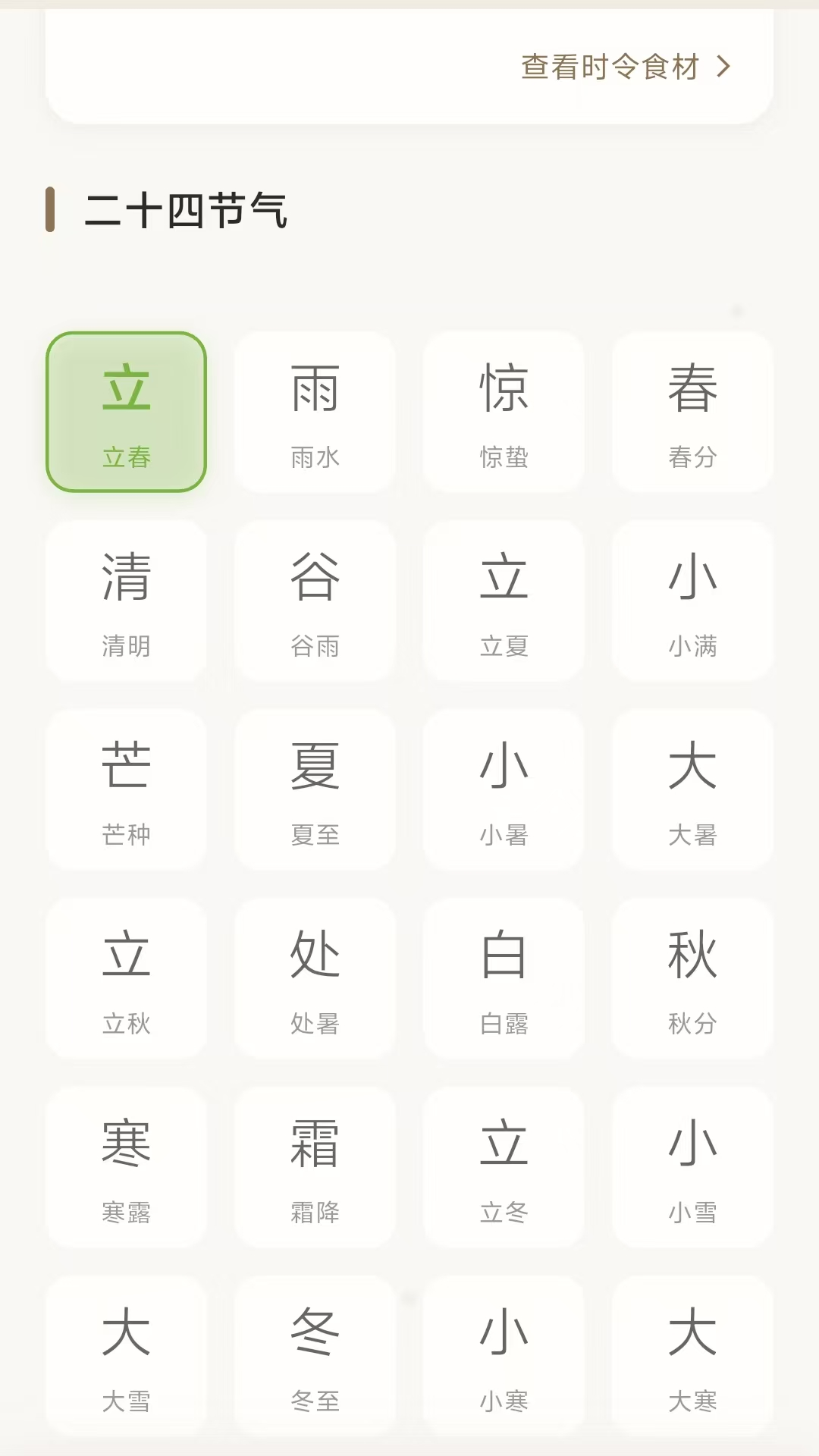Open the 查看时令食材 link
The image size is (819, 1456).
click(x=611, y=66)
